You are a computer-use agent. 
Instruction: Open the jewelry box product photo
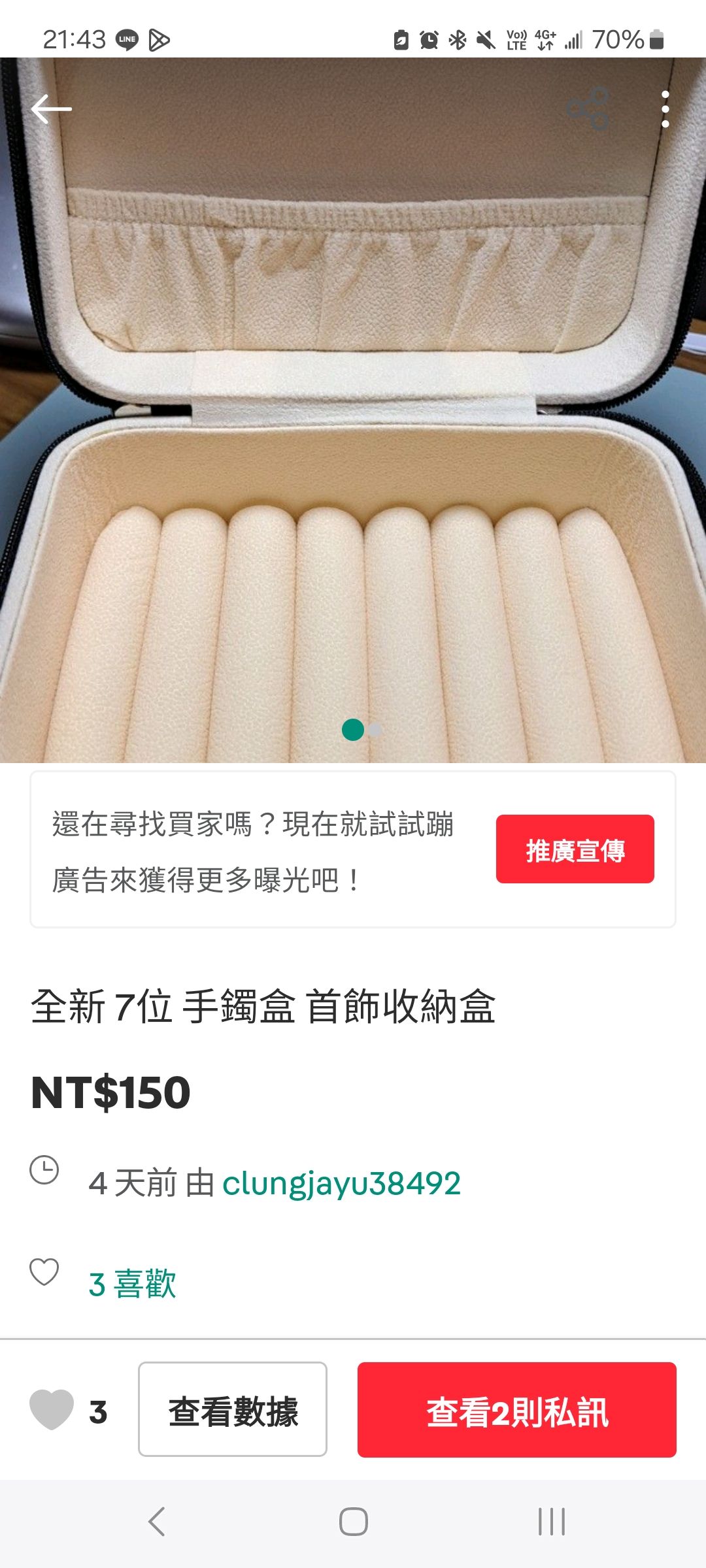click(353, 457)
